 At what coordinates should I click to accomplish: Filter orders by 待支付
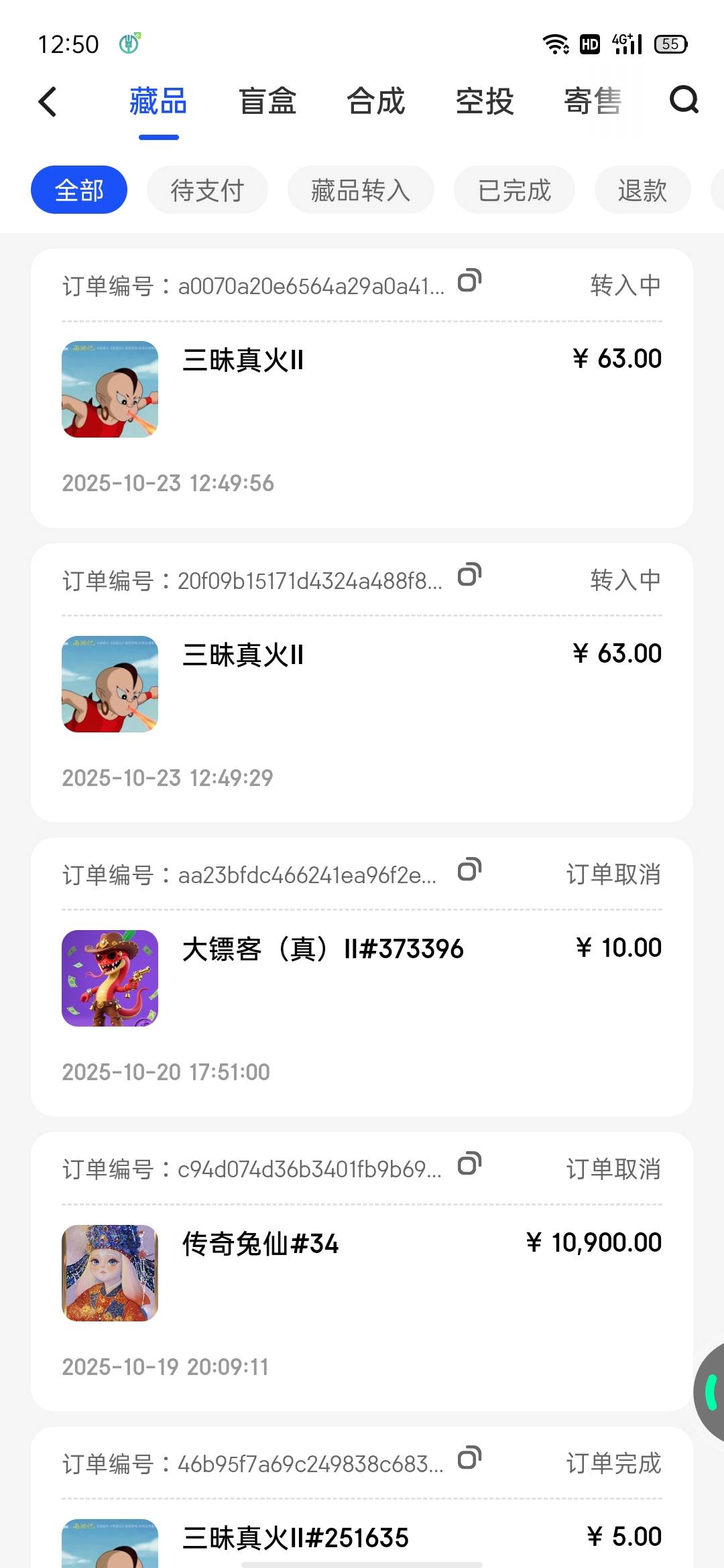point(207,190)
